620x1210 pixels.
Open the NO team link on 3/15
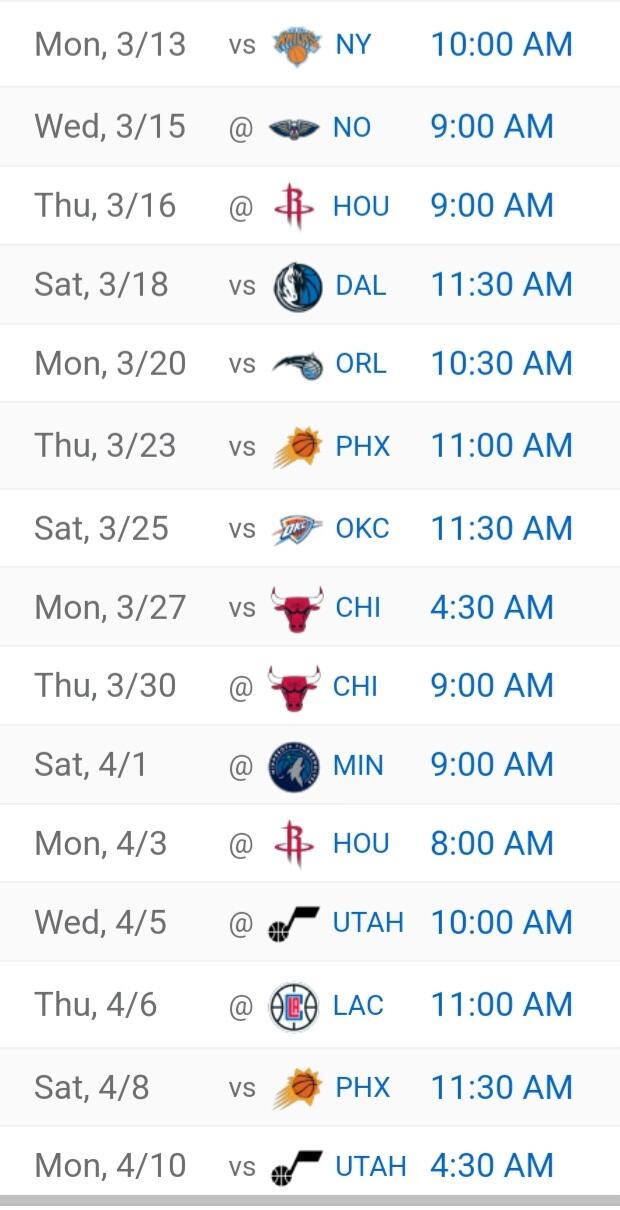(352, 127)
